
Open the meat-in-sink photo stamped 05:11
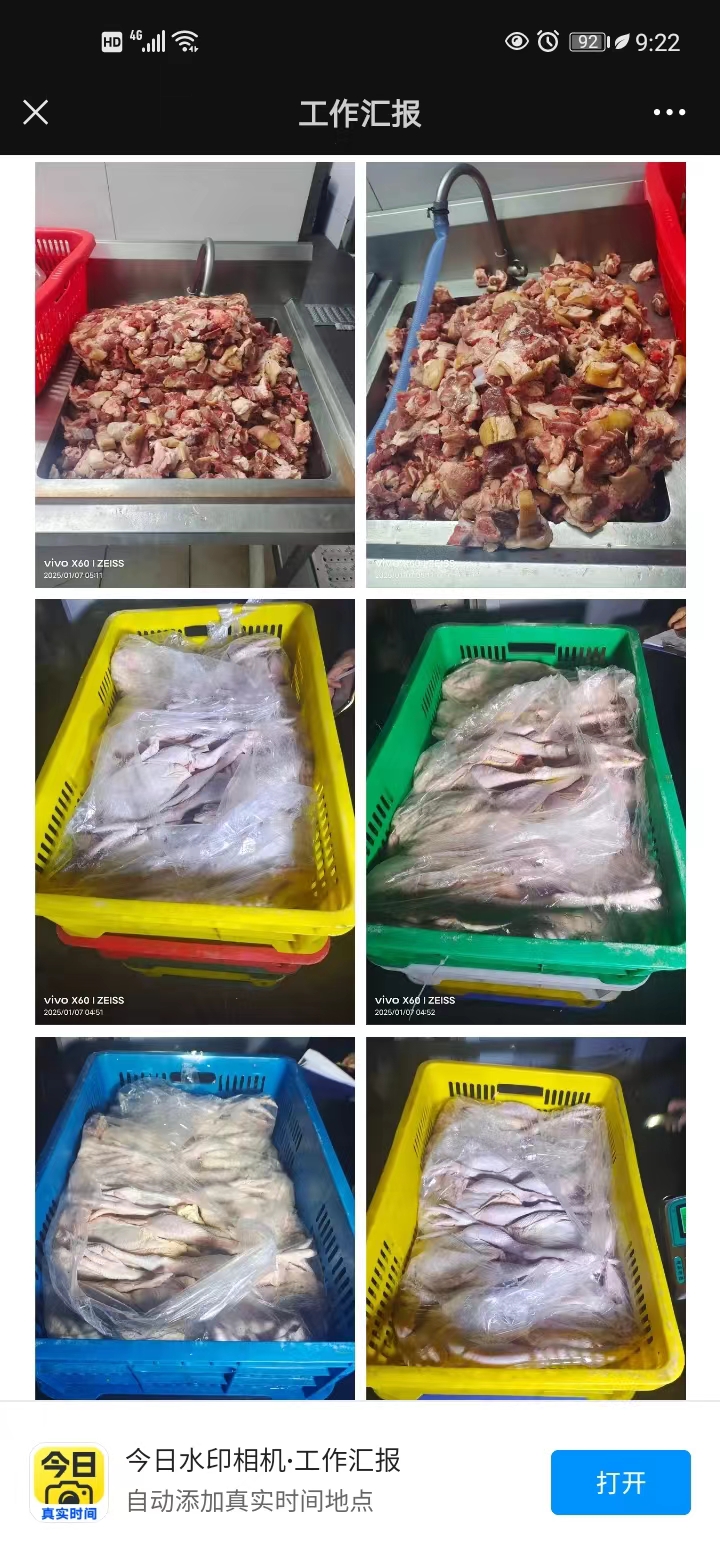click(195, 374)
